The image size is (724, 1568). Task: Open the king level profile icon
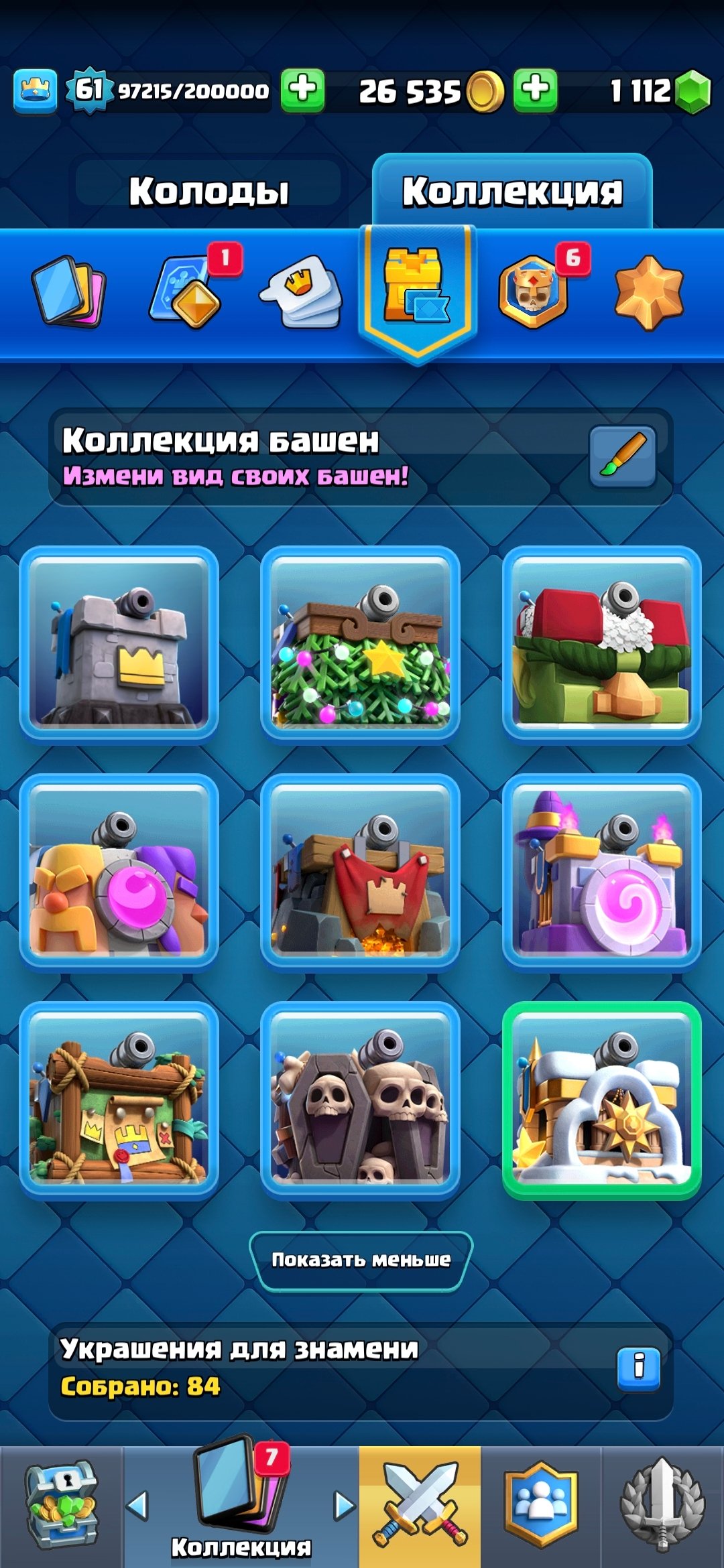pos(35,90)
